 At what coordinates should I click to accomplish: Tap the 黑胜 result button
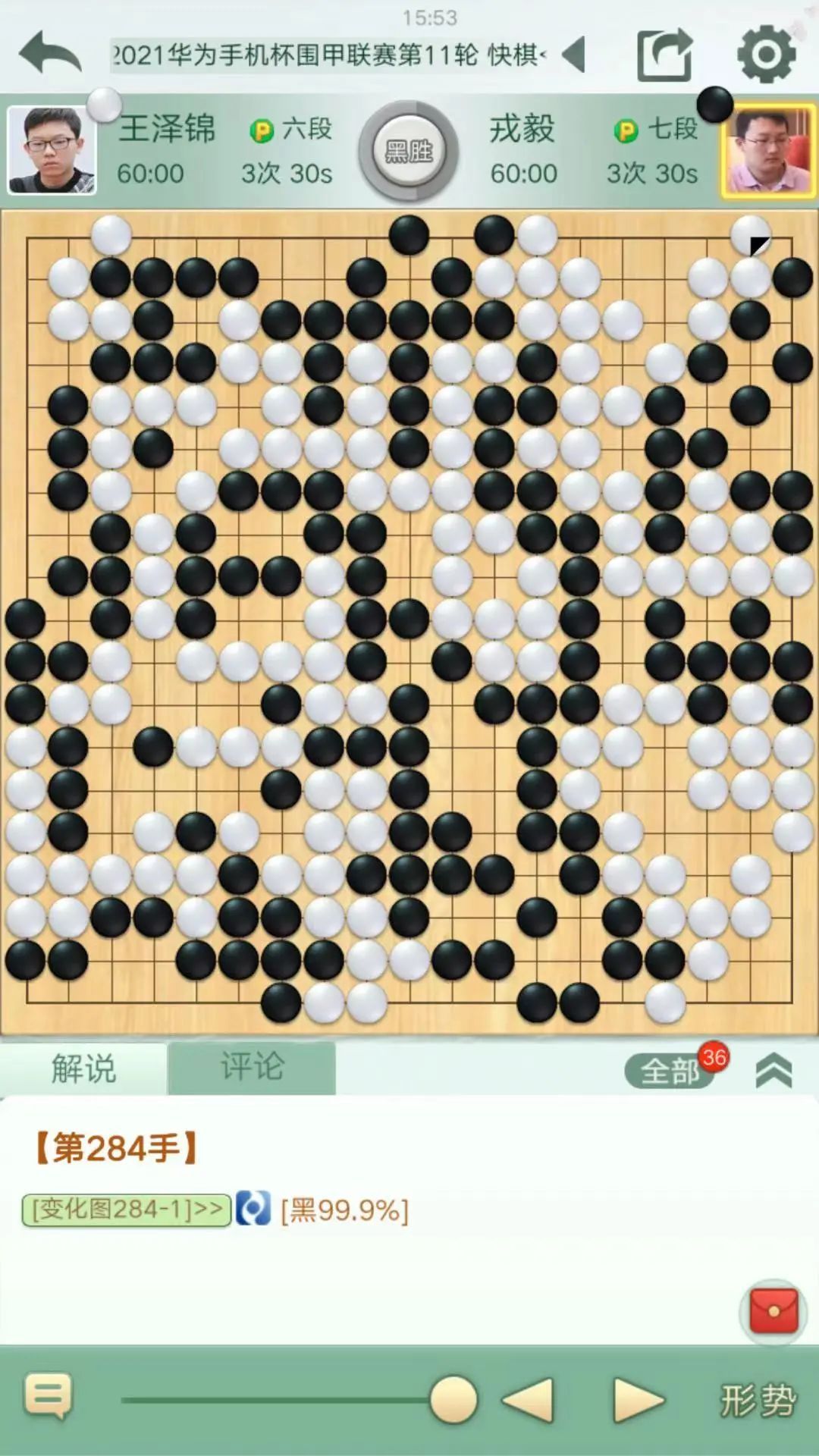(x=409, y=152)
